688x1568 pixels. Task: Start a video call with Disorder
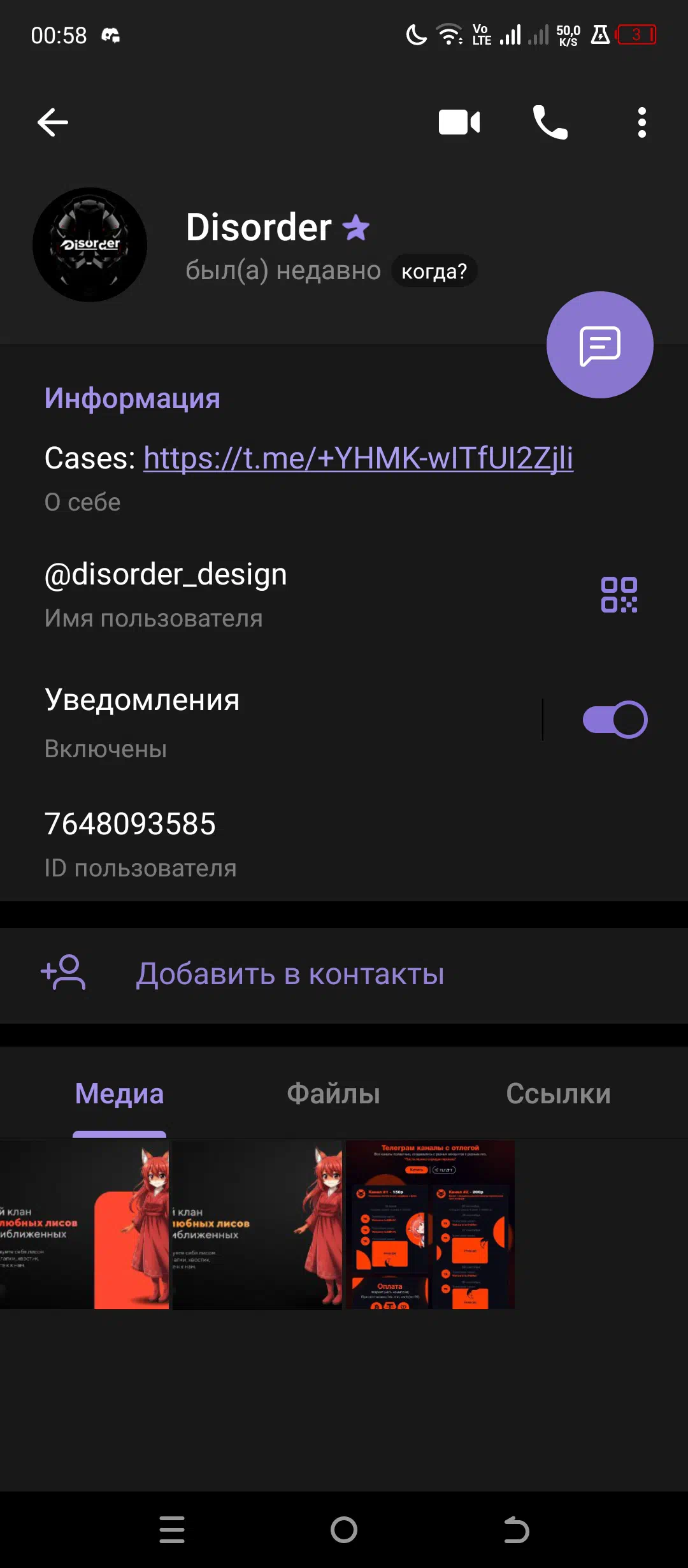pyautogui.click(x=459, y=122)
